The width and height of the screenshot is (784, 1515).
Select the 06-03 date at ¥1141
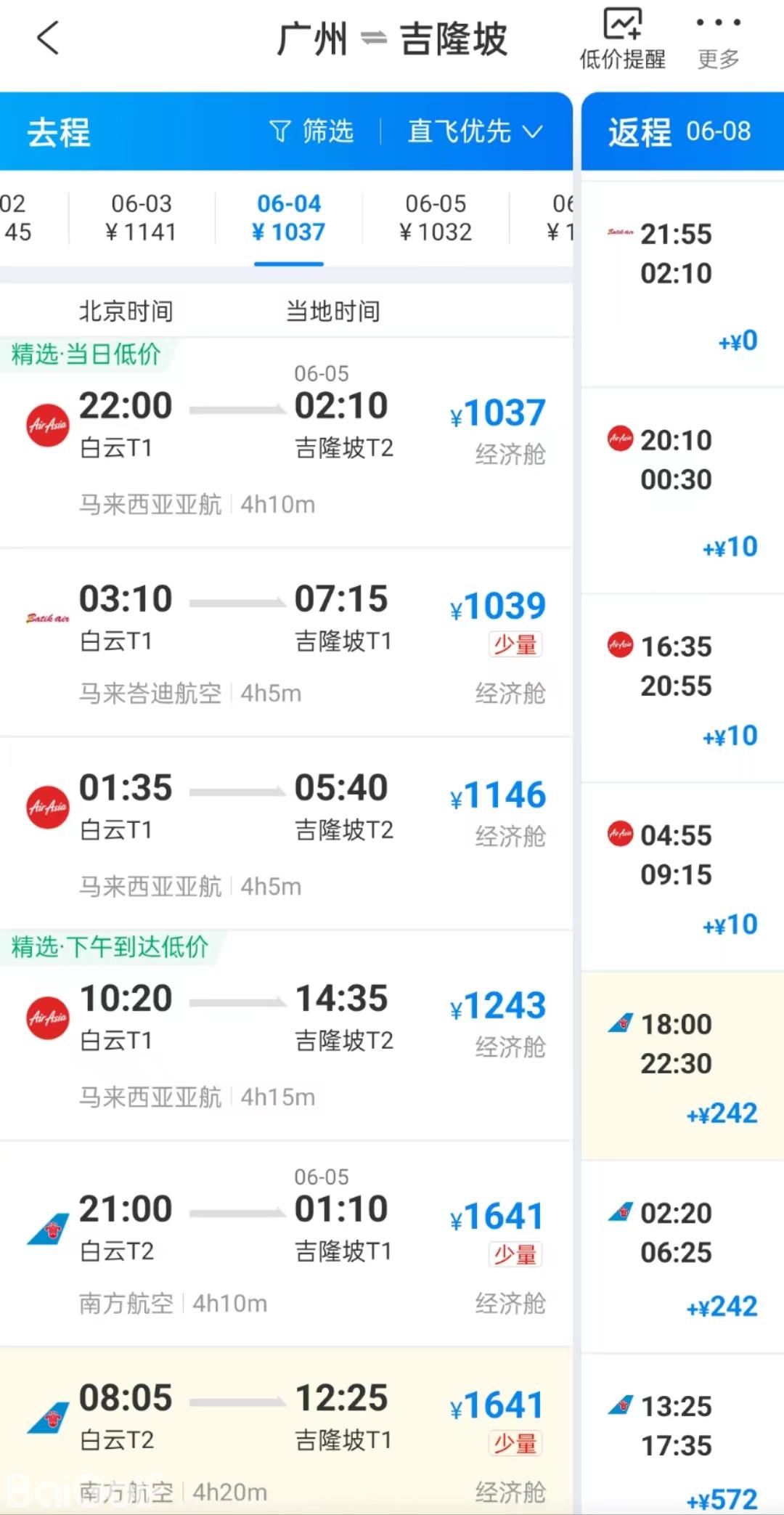[x=142, y=218]
